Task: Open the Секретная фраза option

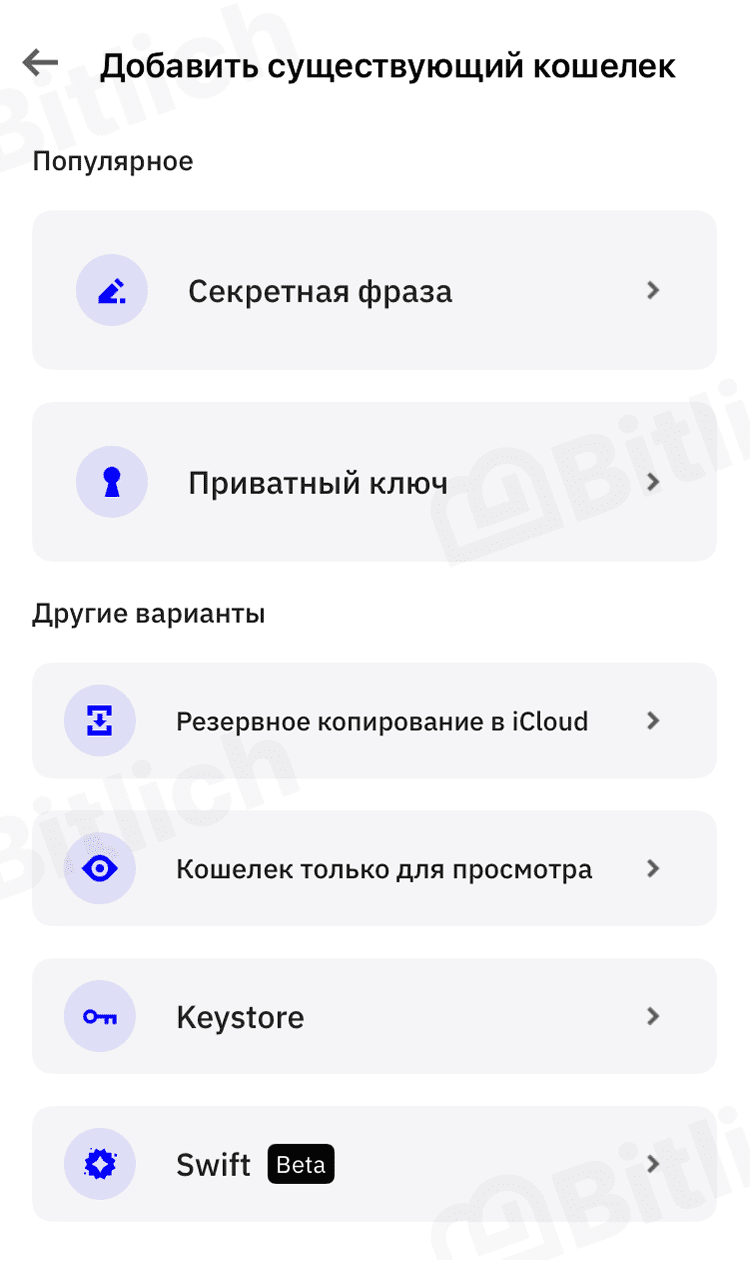Action: coord(374,290)
